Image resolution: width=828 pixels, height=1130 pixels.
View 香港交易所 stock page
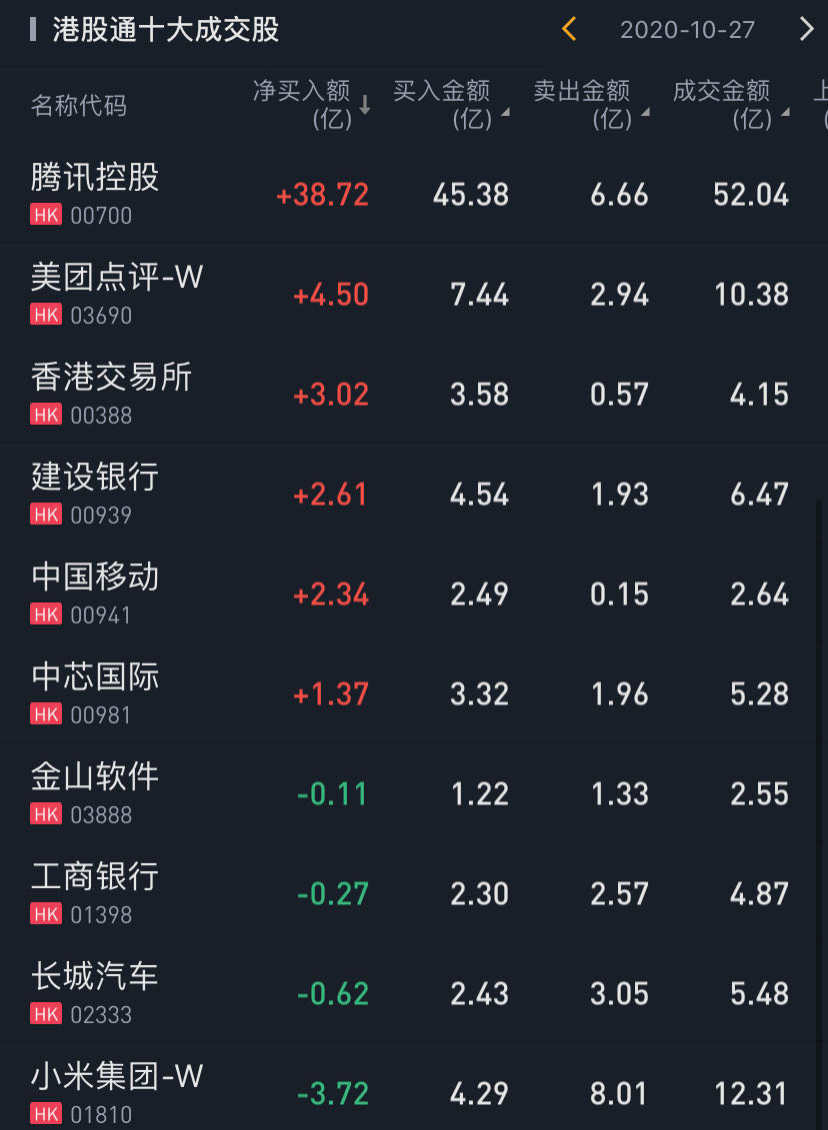tap(111, 393)
